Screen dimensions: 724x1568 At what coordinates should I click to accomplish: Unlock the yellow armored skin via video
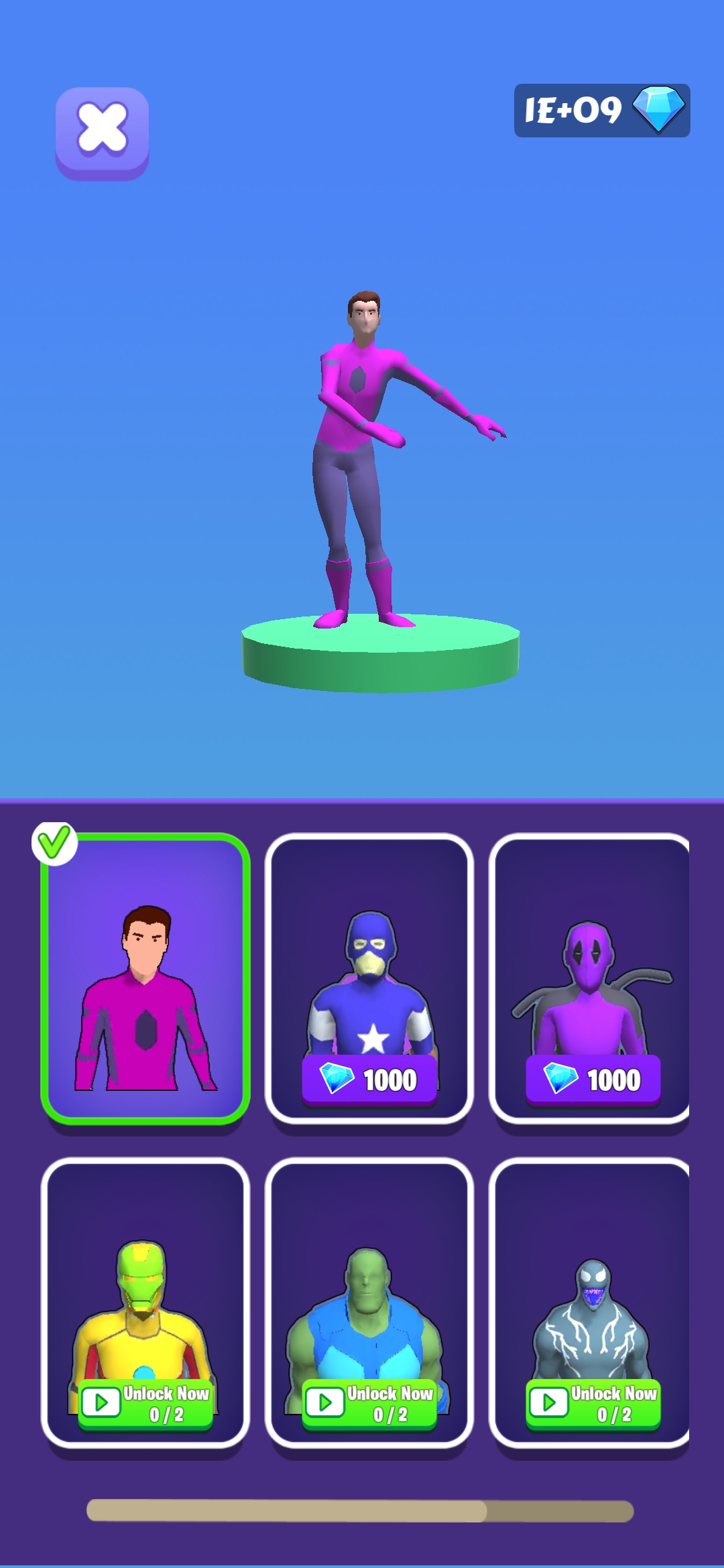(x=145, y=1403)
